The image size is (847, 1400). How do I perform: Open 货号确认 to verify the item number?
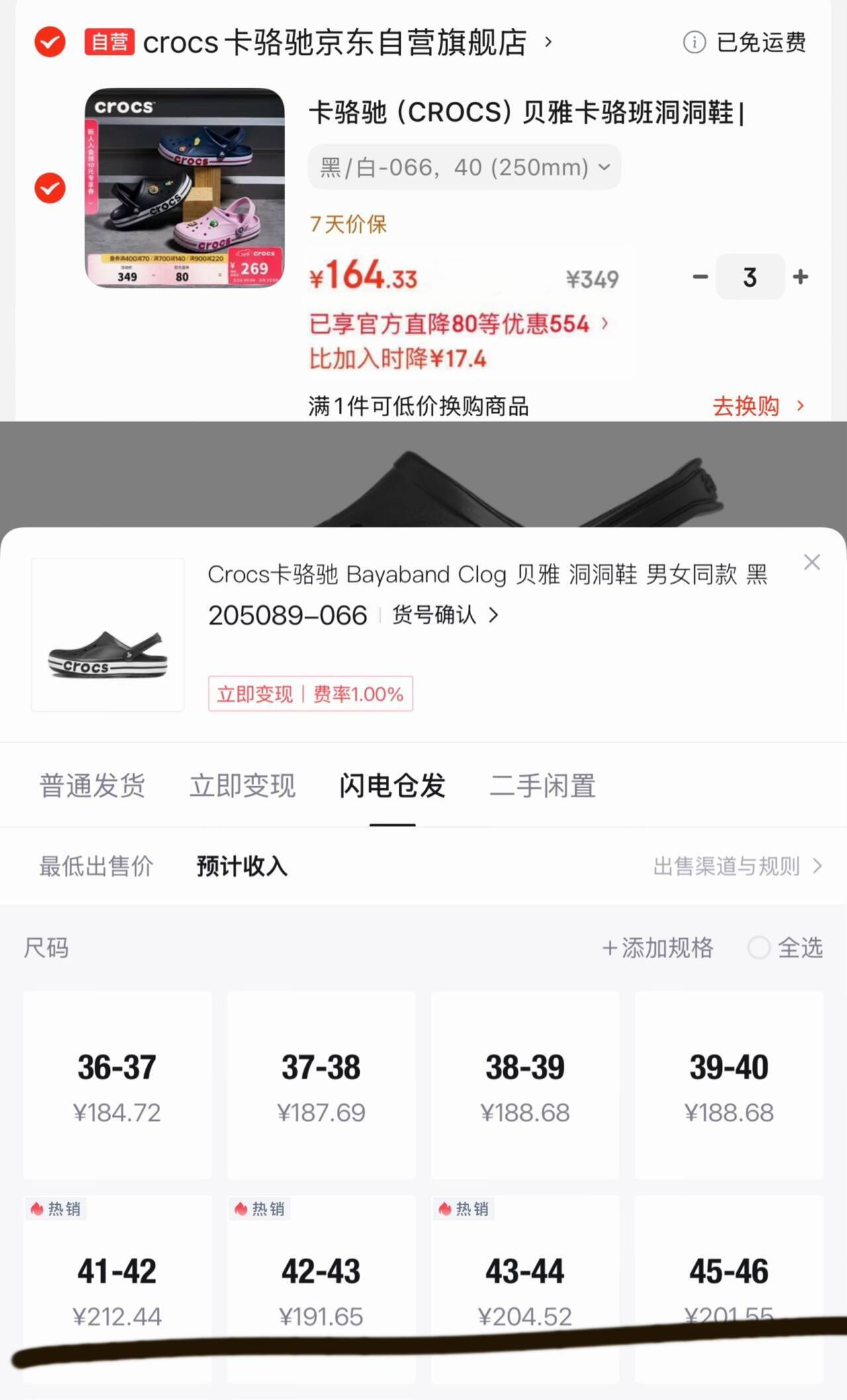[445, 615]
